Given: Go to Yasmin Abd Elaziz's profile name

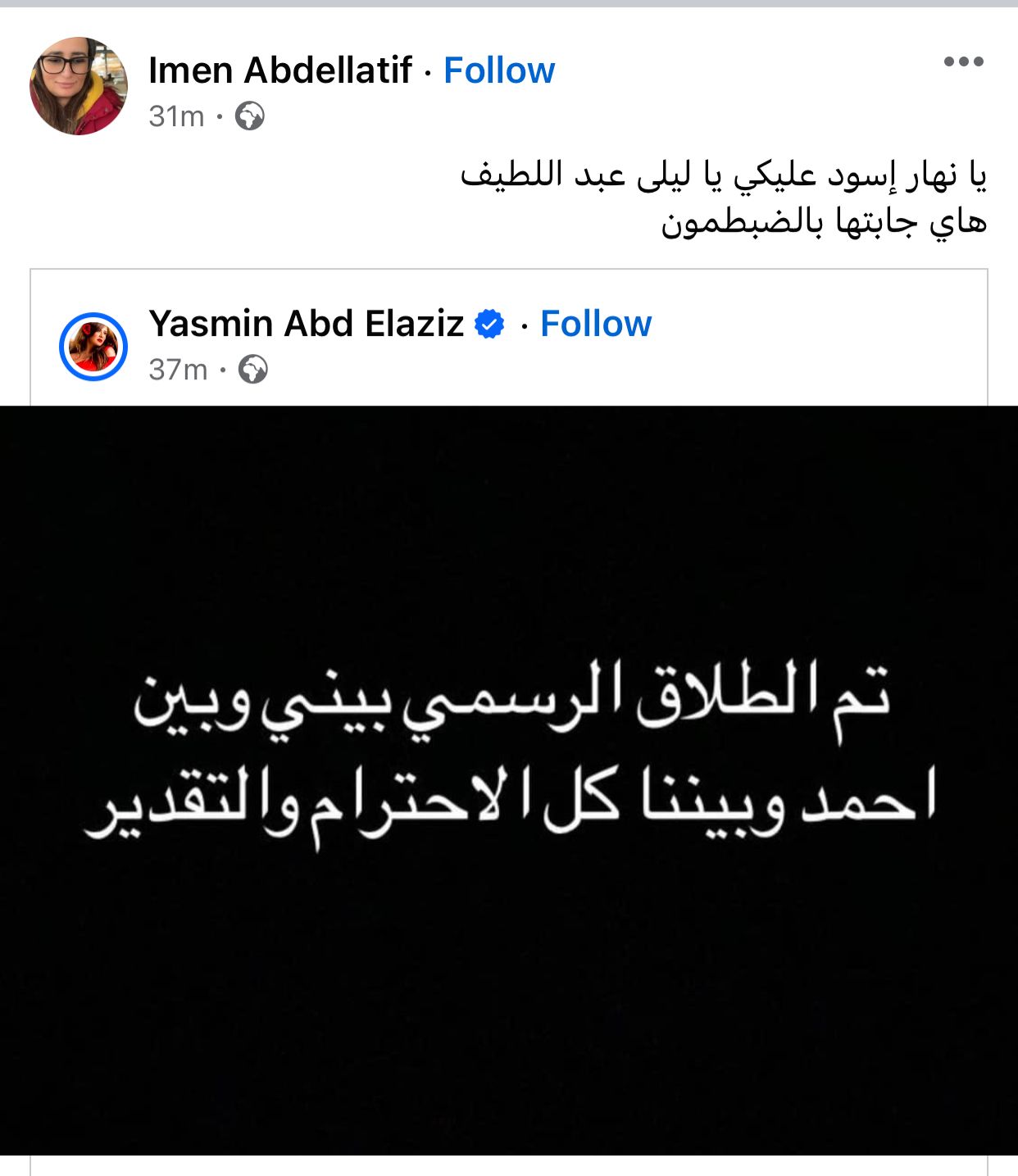Looking at the screenshot, I should point(306,324).
